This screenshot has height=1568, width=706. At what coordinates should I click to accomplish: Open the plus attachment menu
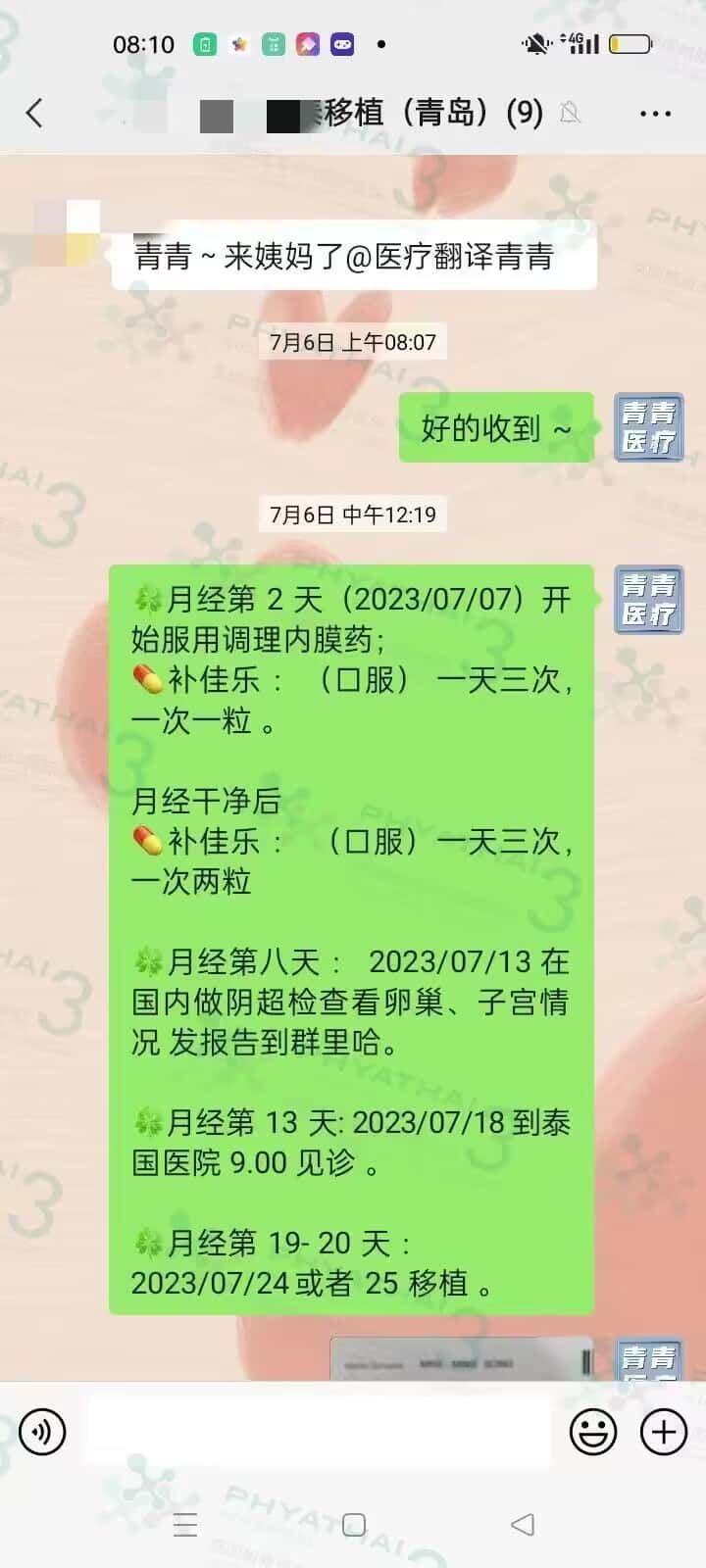663,1432
